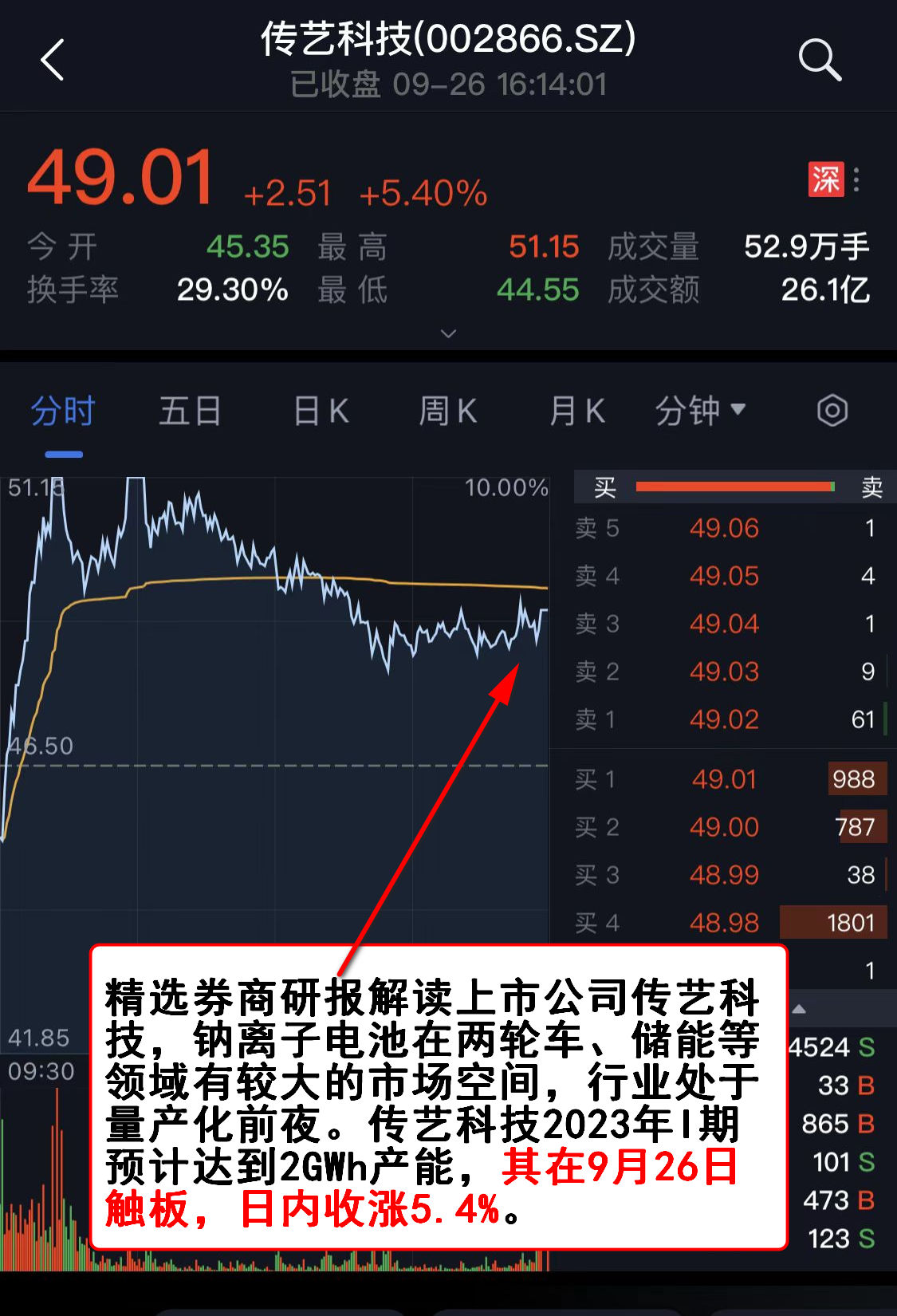Open the 分钟 minute-interval dropdown
897x1316 pixels.
click(x=700, y=412)
